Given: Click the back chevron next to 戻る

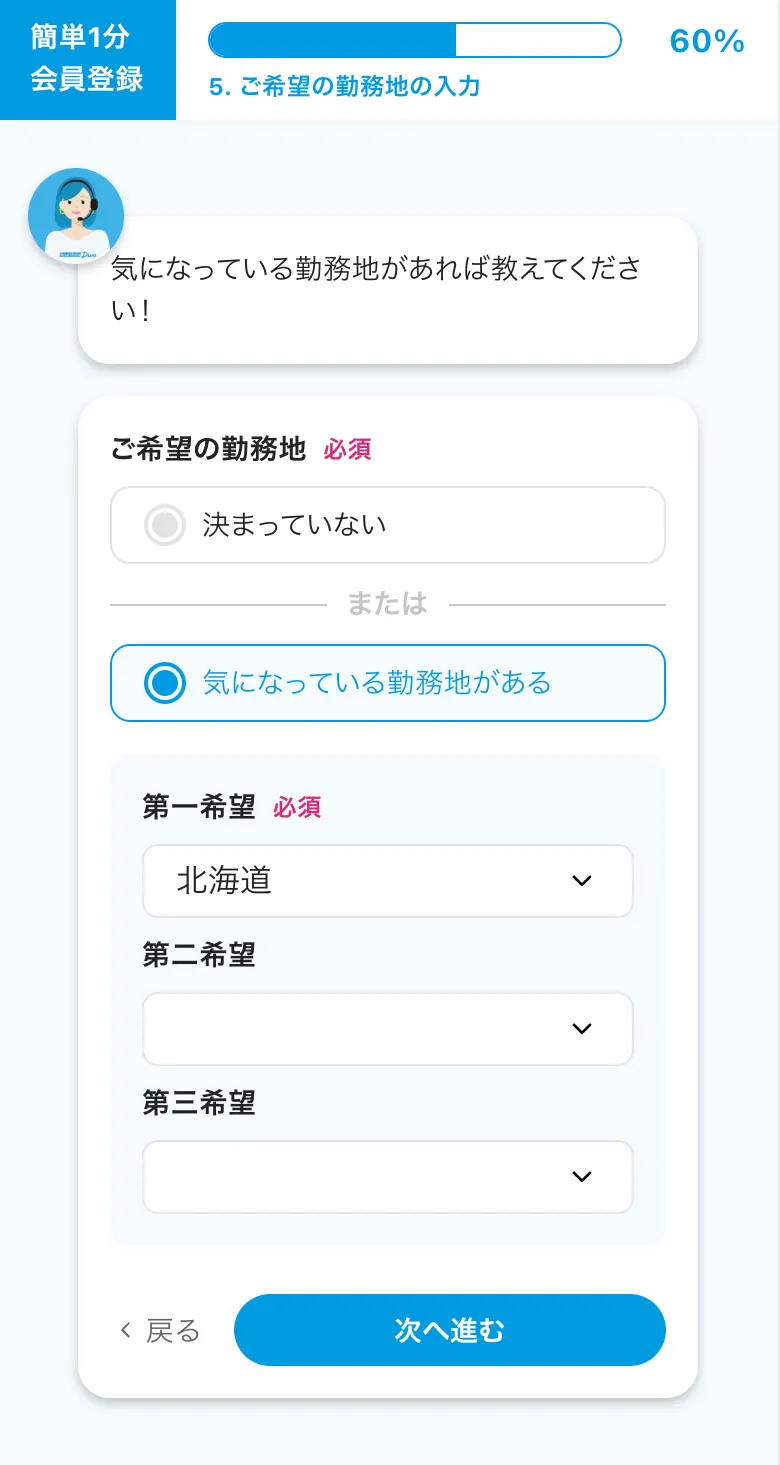Looking at the screenshot, I should tap(124, 1330).
